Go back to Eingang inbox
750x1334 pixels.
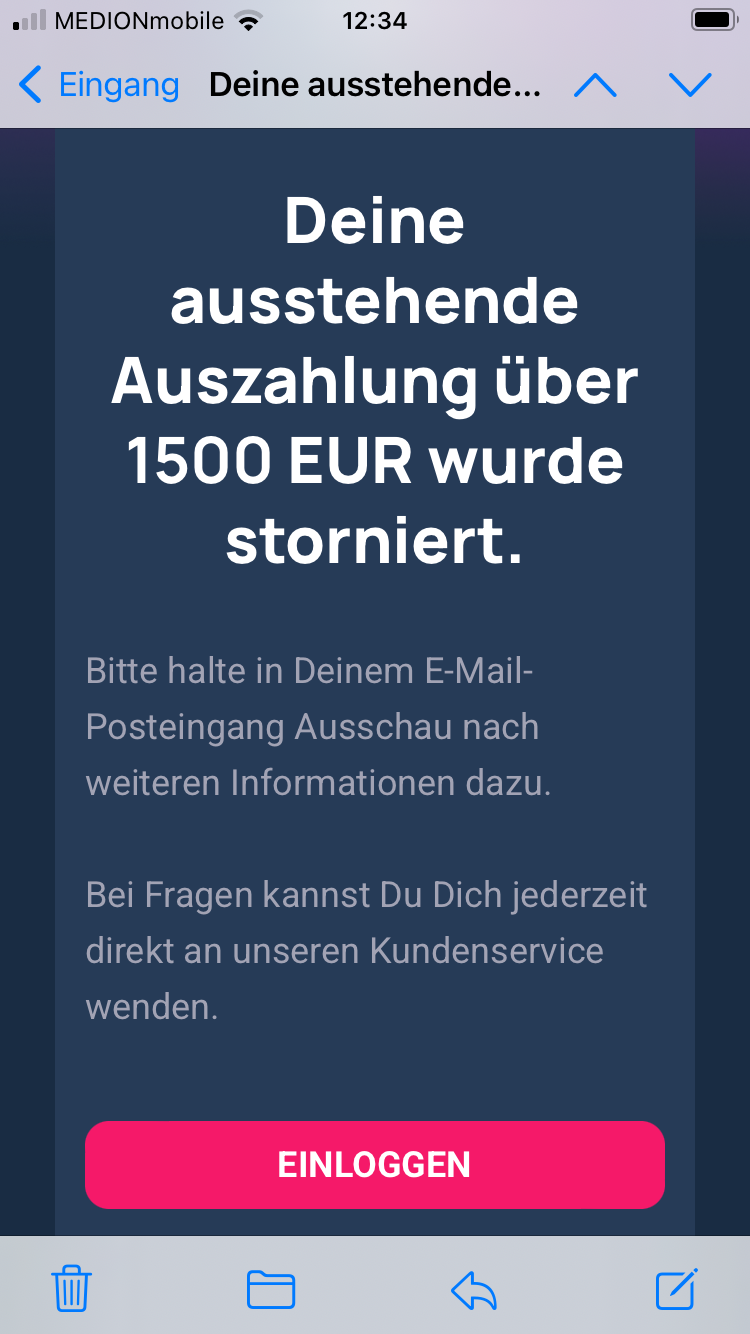pos(98,85)
